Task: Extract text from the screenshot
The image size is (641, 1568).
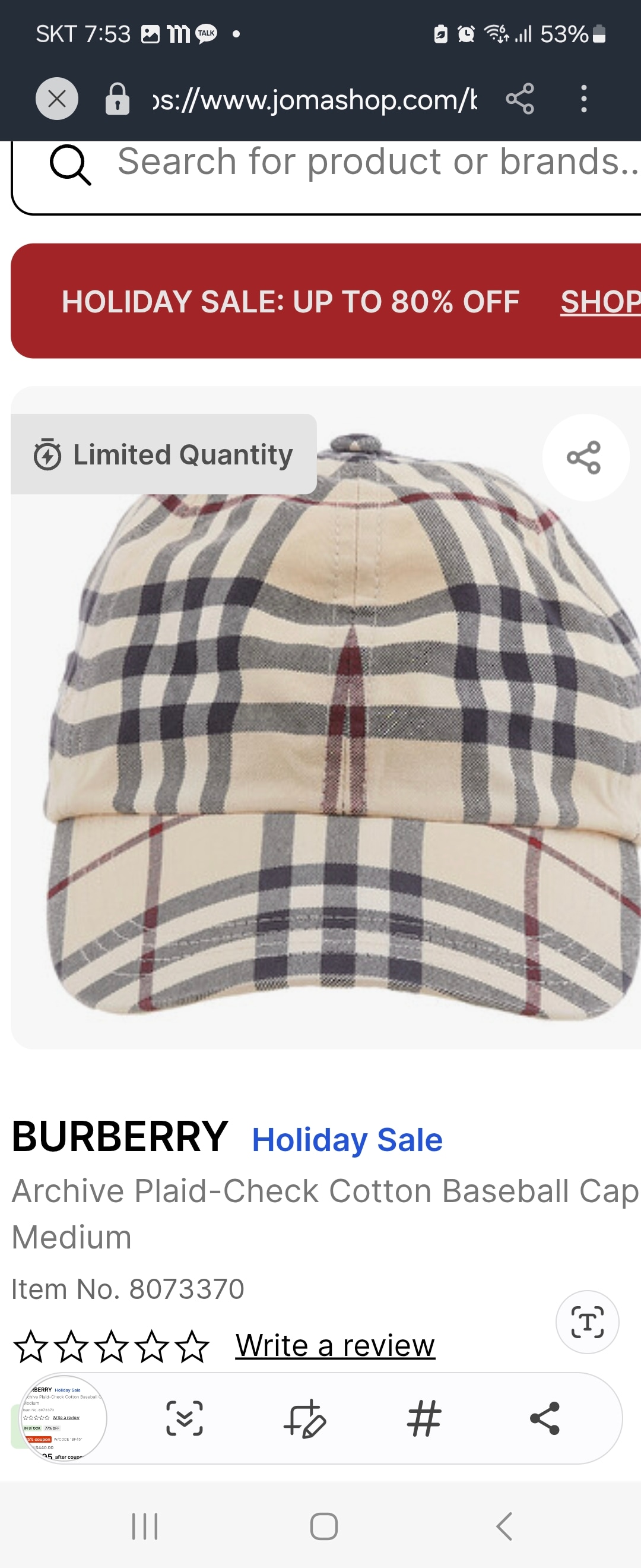Action: pos(587,1323)
